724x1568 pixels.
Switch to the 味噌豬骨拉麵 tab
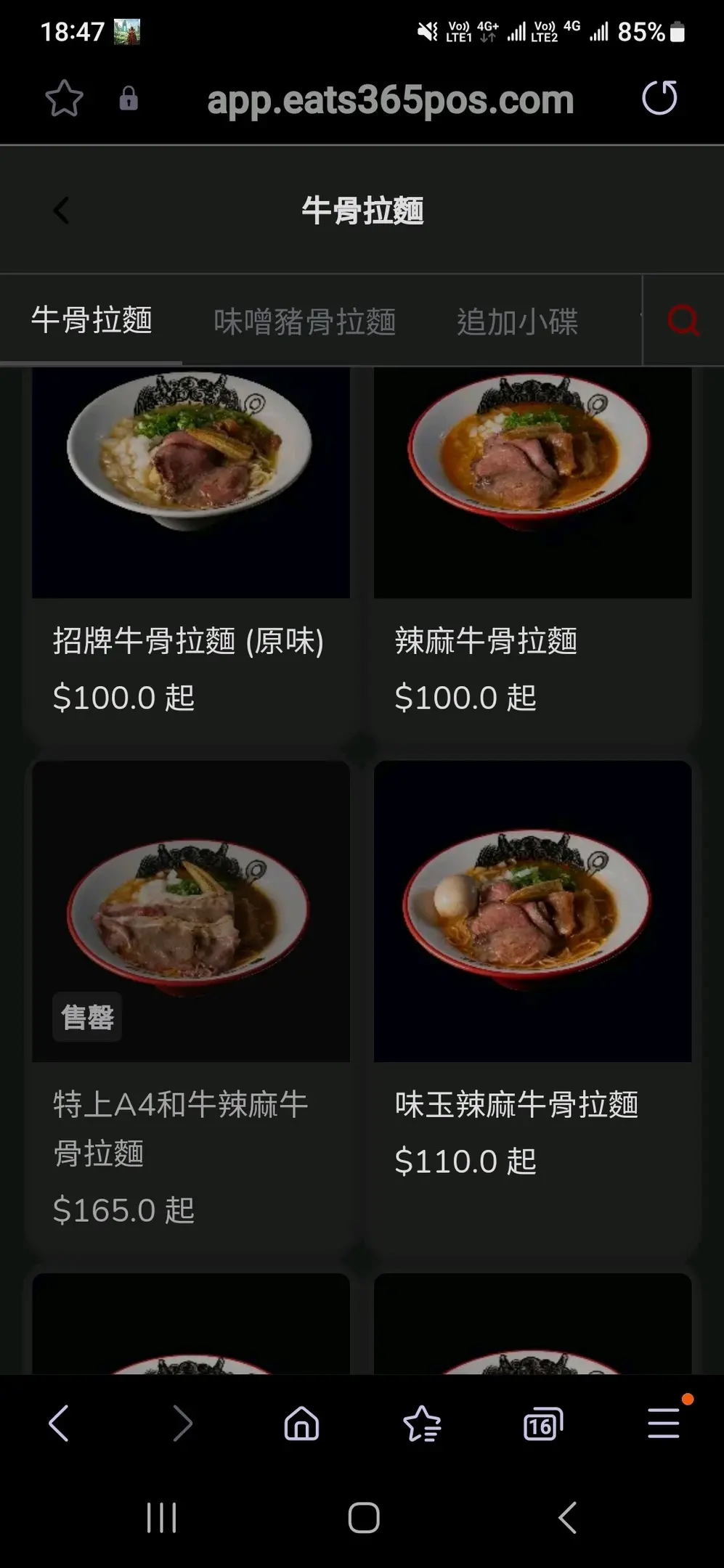[x=304, y=322]
